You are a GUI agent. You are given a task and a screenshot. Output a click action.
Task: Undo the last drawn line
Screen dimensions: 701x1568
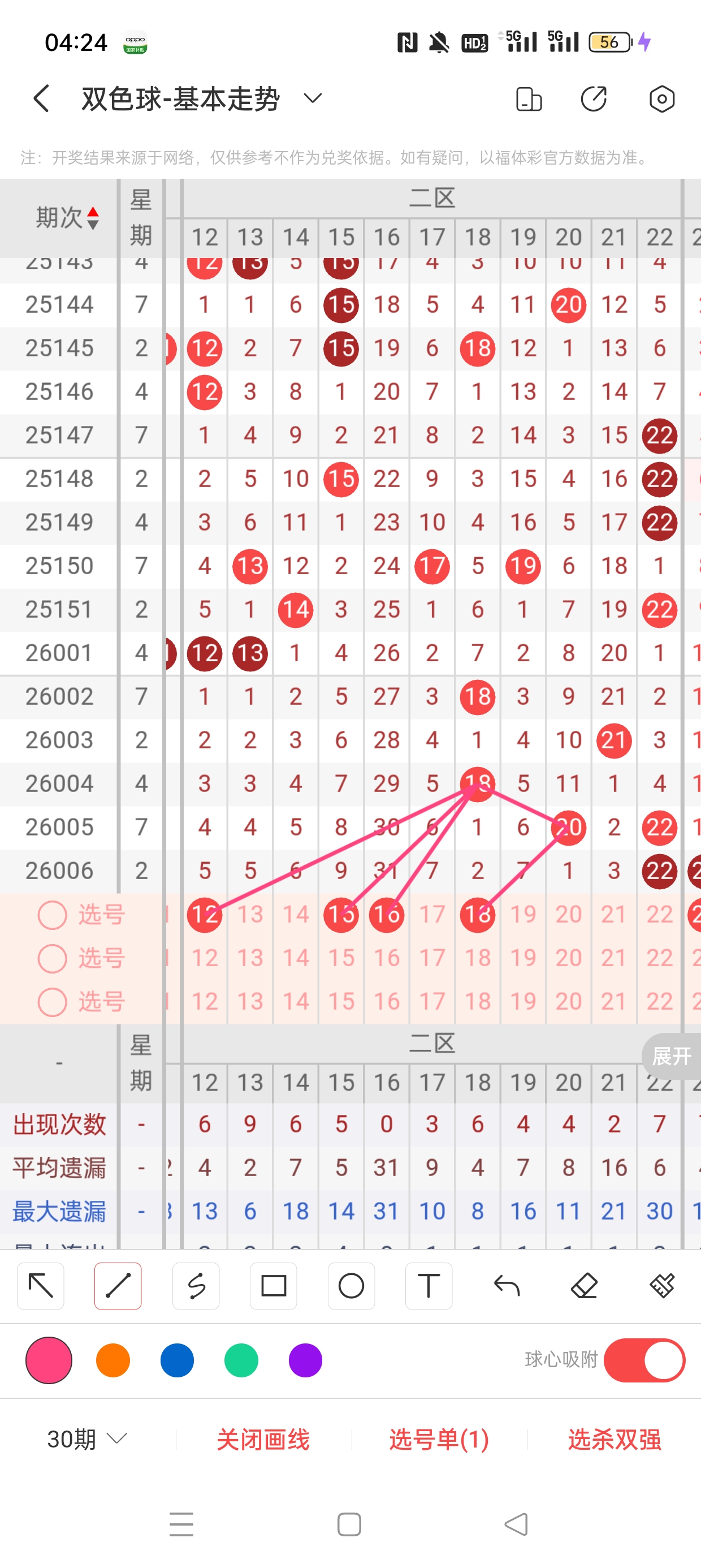[x=507, y=1286]
